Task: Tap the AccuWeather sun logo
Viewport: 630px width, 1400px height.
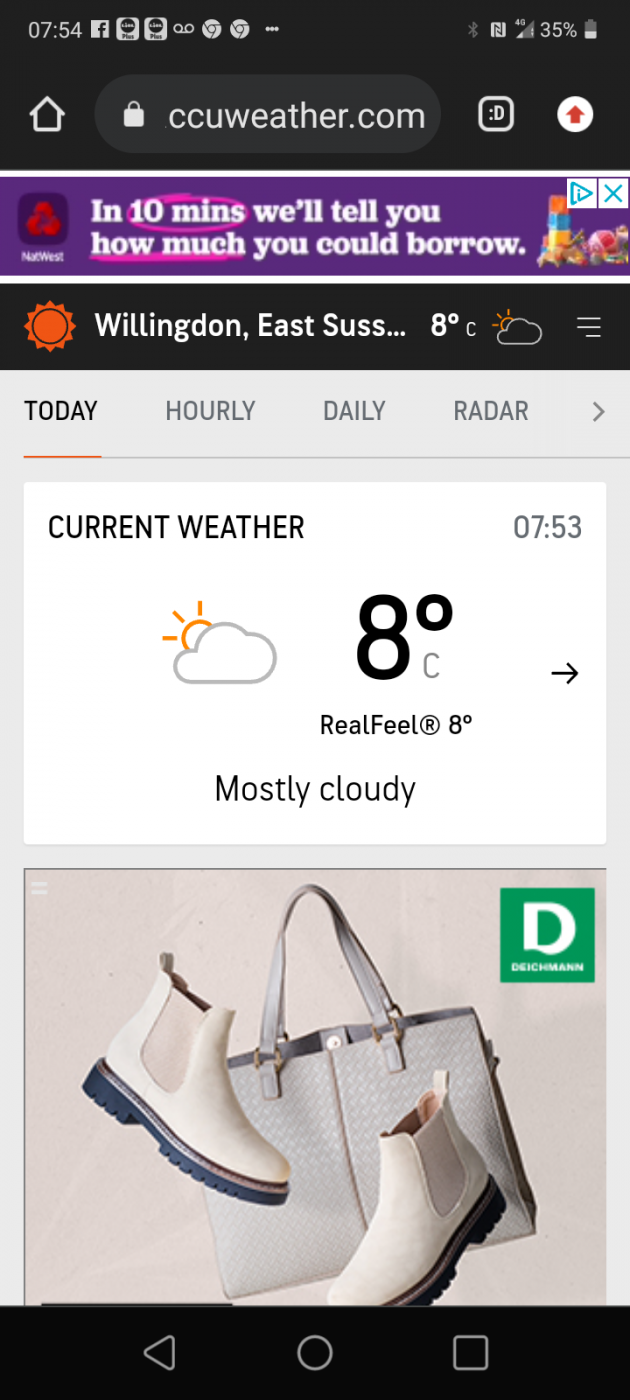Action: tap(50, 326)
